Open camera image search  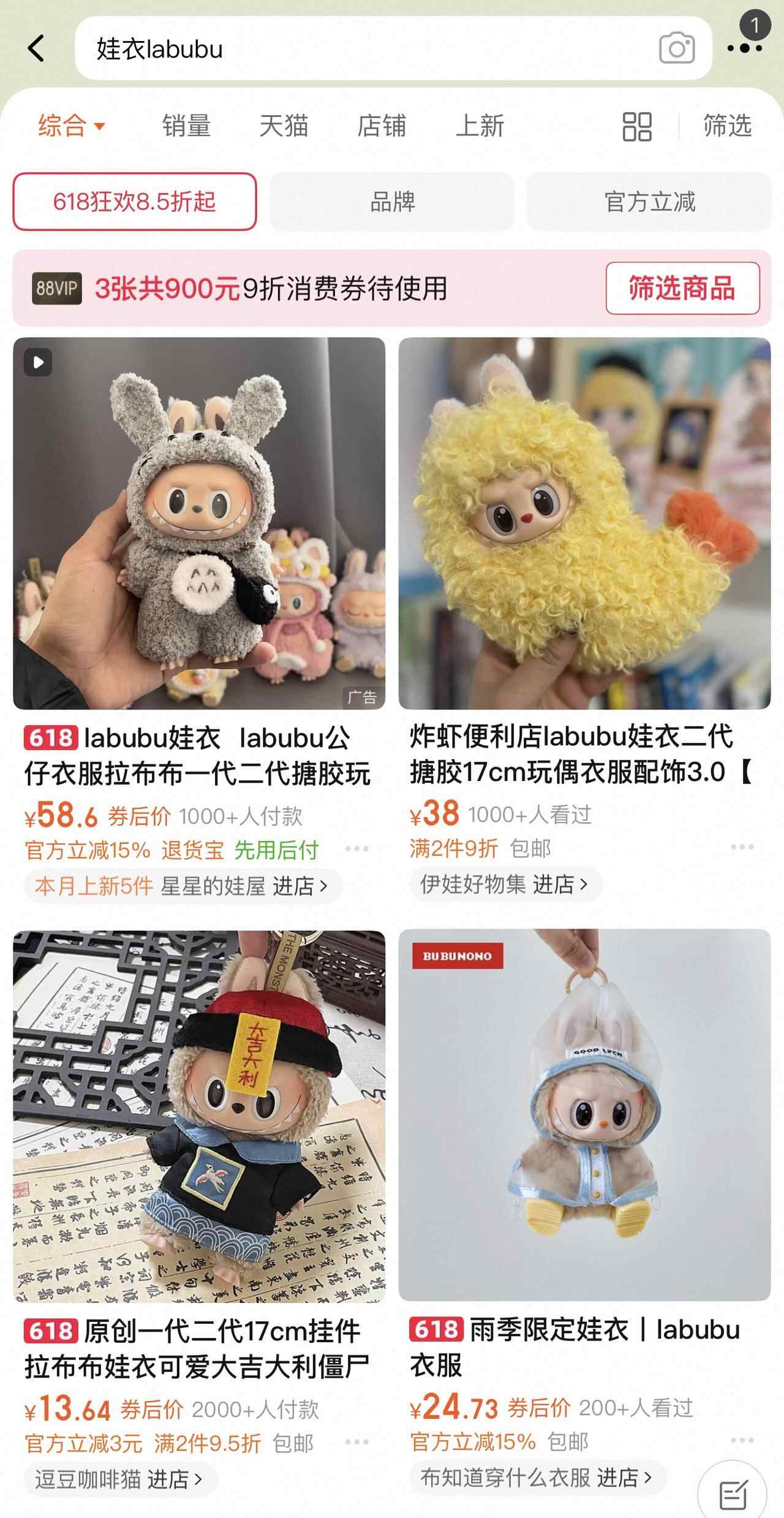pos(676,48)
